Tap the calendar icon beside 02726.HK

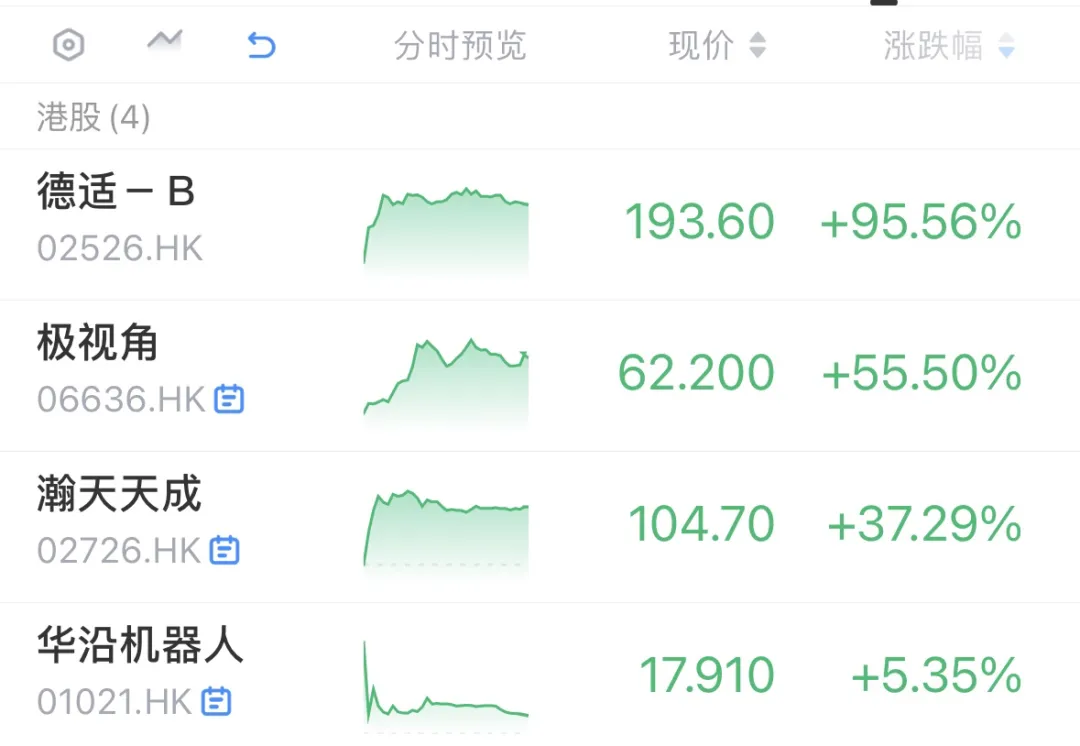pyautogui.click(x=225, y=550)
